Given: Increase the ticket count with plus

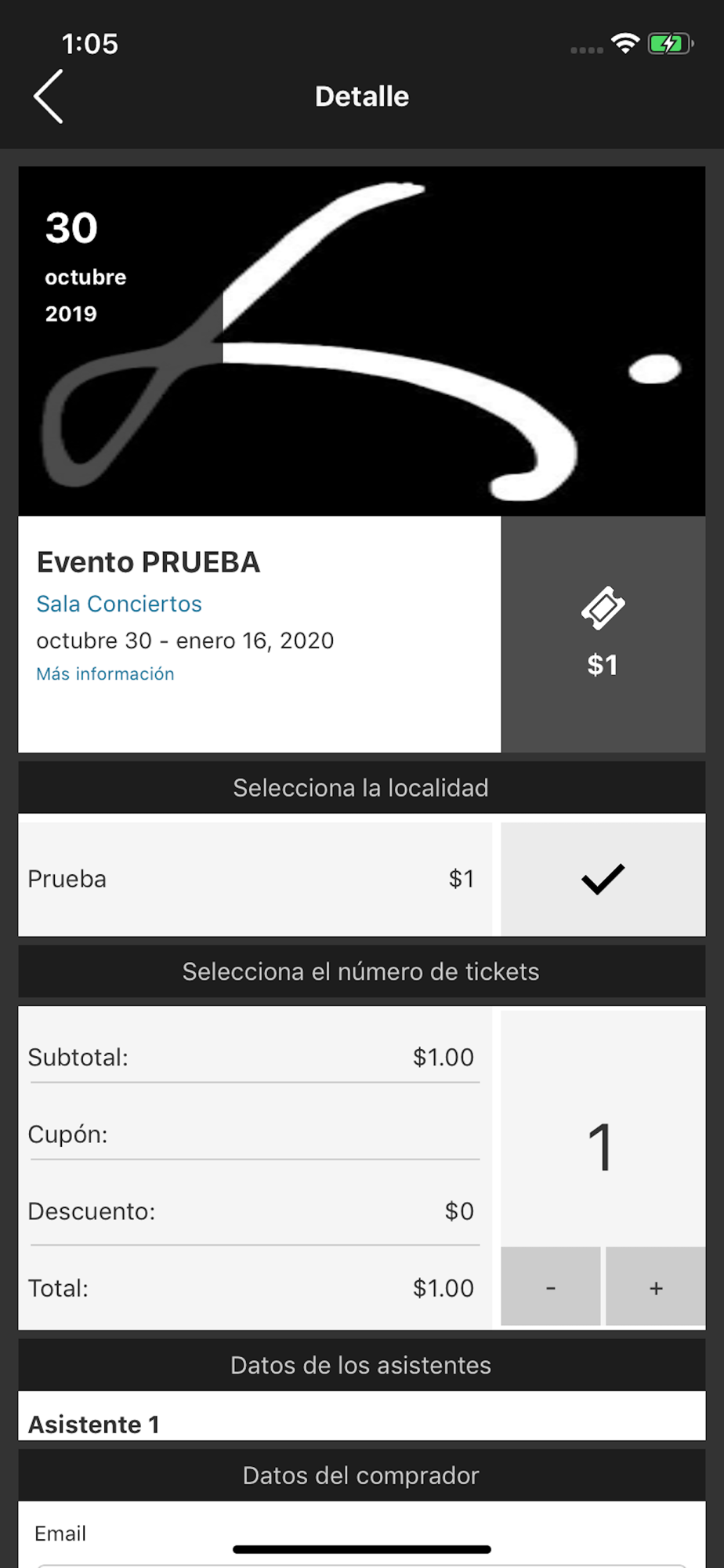Looking at the screenshot, I should click(656, 1287).
